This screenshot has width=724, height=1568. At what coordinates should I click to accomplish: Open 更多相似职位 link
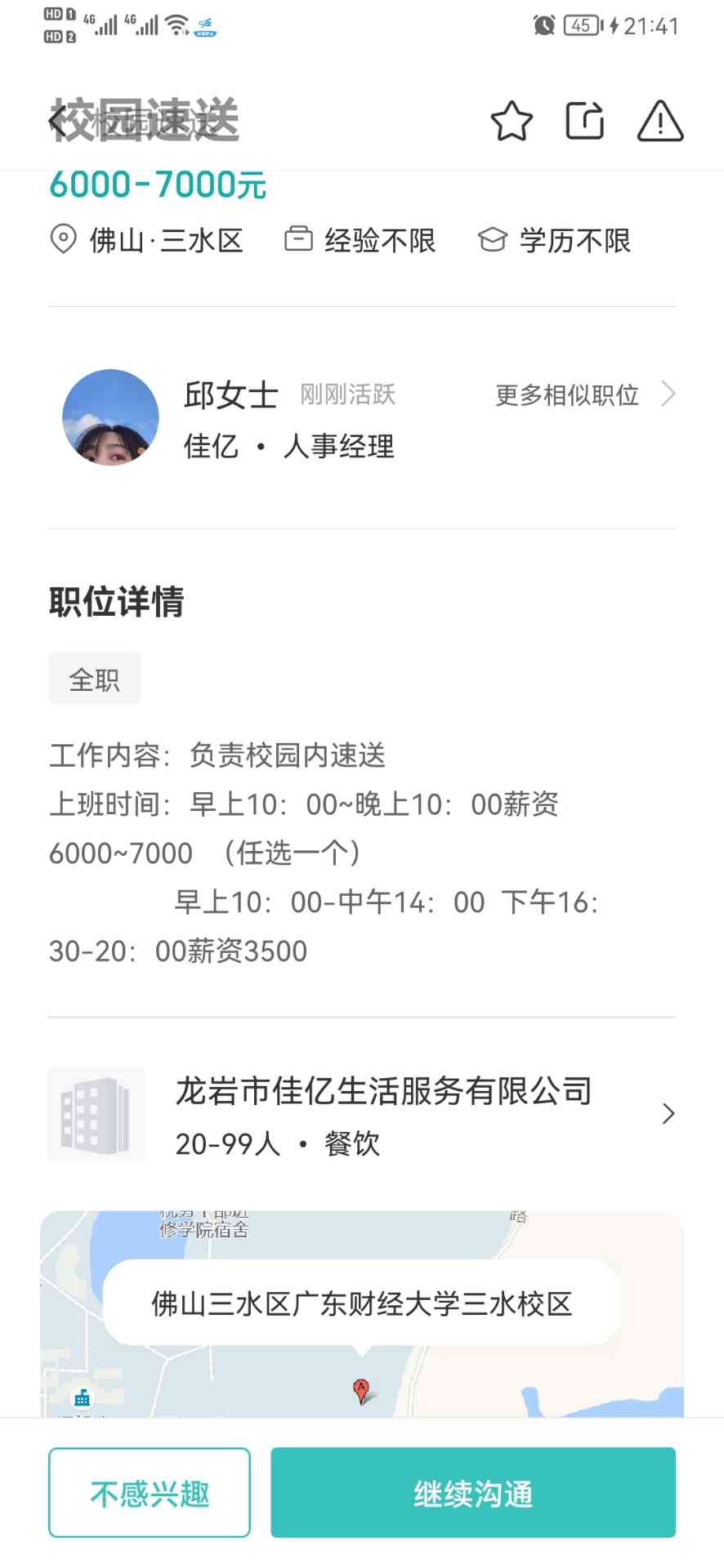pos(585,395)
